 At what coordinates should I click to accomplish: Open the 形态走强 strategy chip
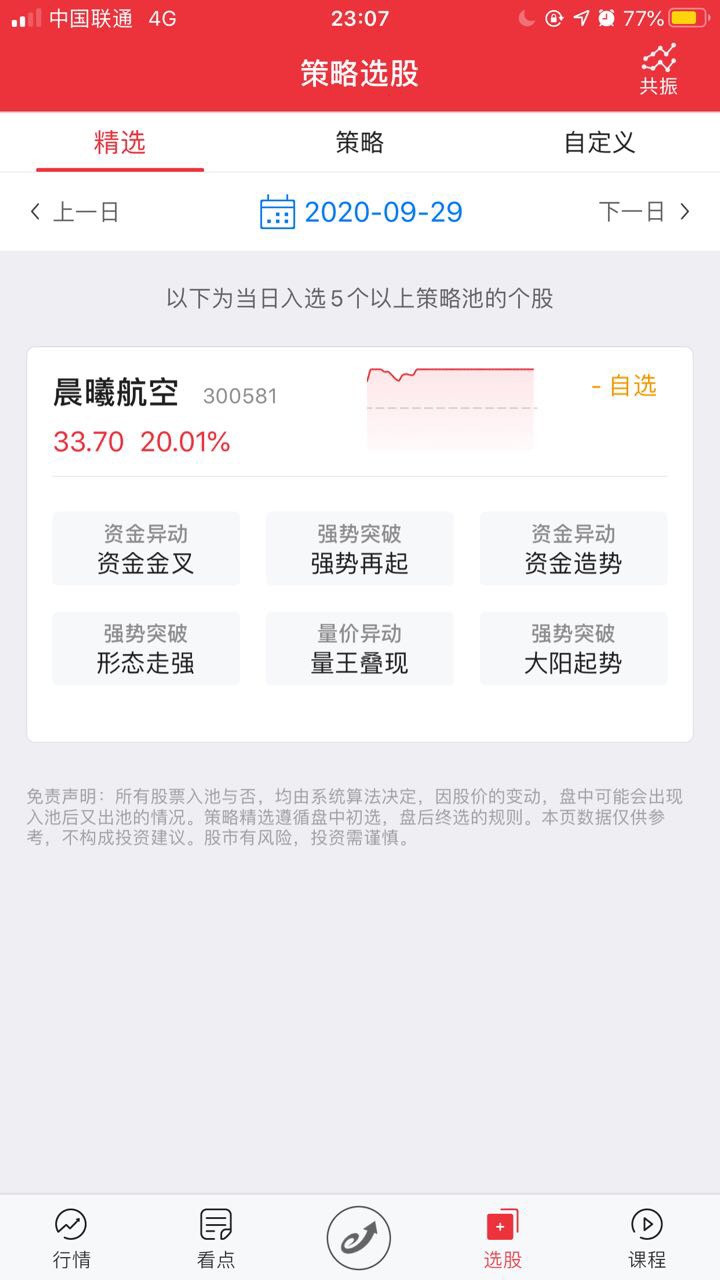(x=146, y=649)
